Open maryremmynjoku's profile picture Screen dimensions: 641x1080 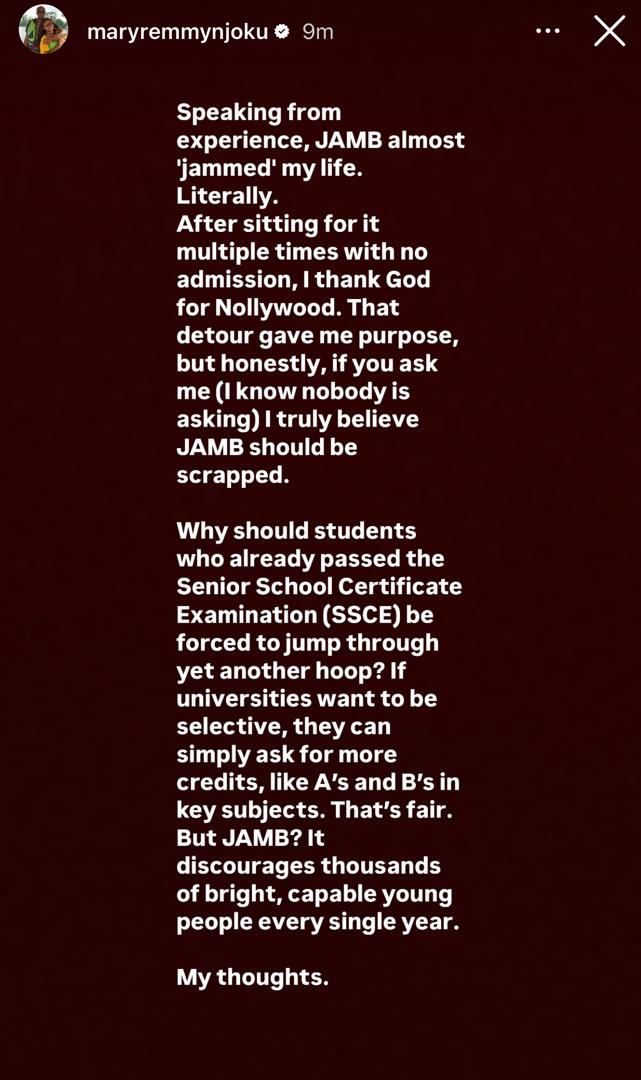[x=43, y=30]
